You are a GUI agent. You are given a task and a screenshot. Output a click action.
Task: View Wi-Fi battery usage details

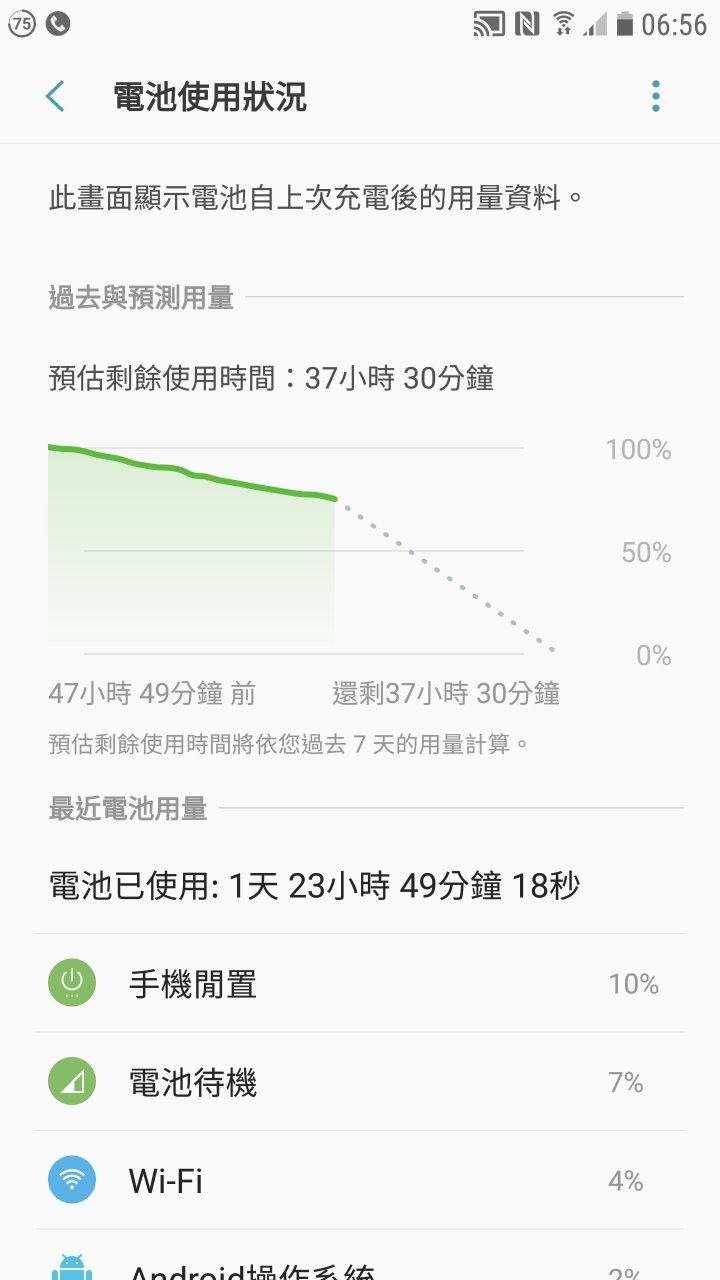[360, 1181]
